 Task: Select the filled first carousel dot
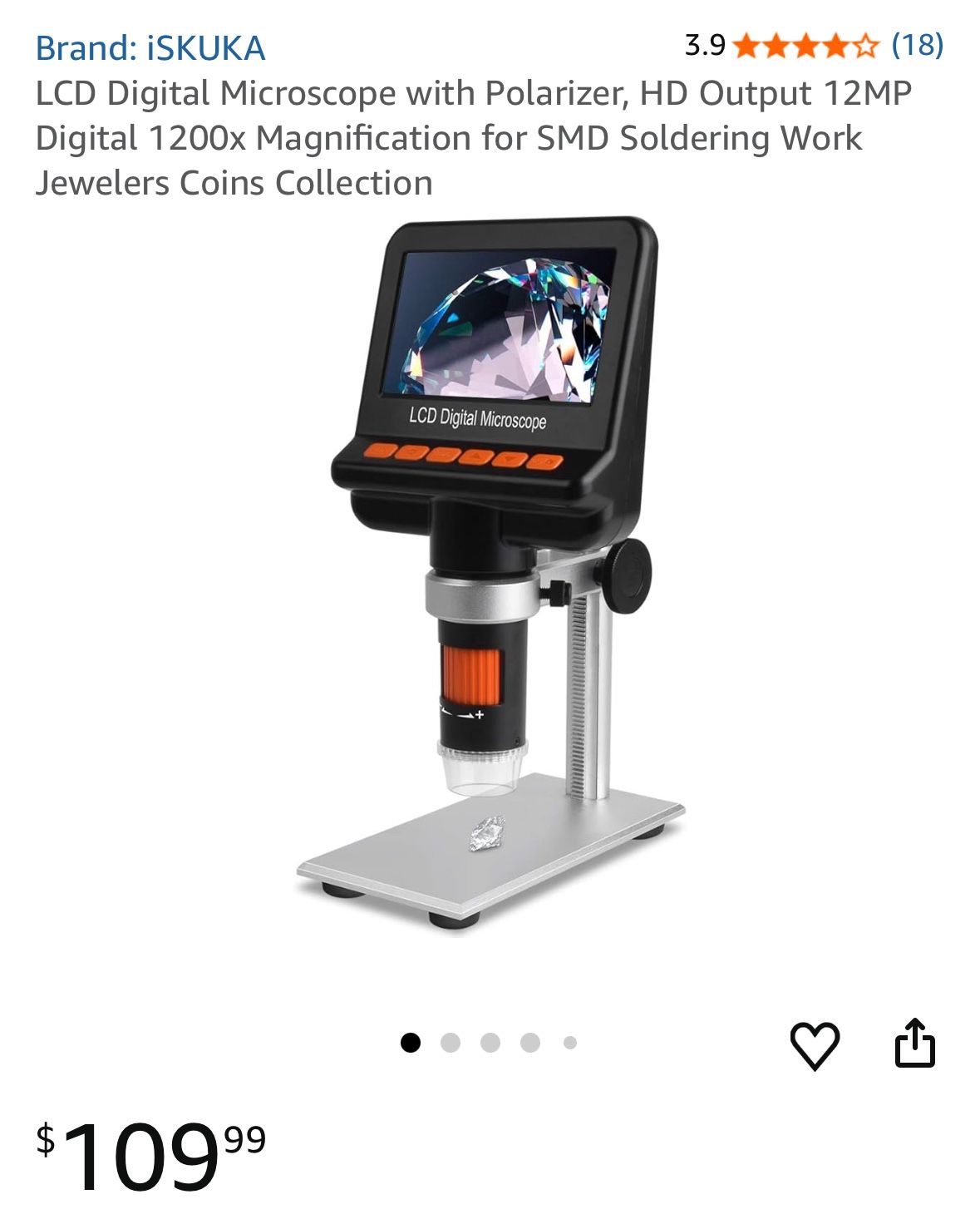411,1040
